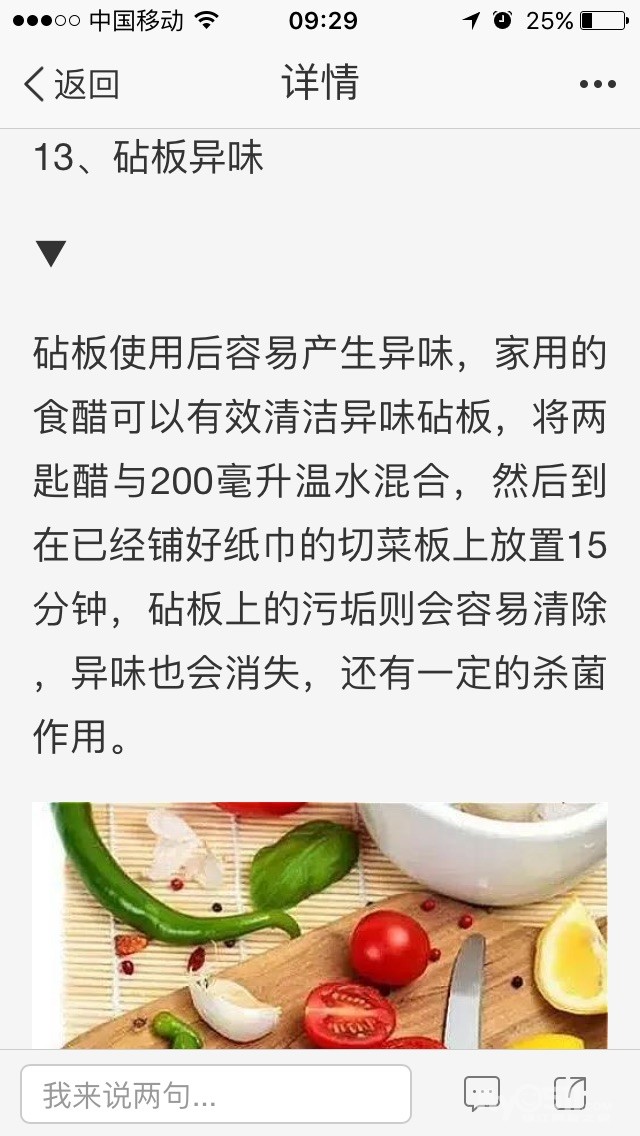Go back using the 返回 button
This screenshot has height=1136, width=640.
(71, 84)
